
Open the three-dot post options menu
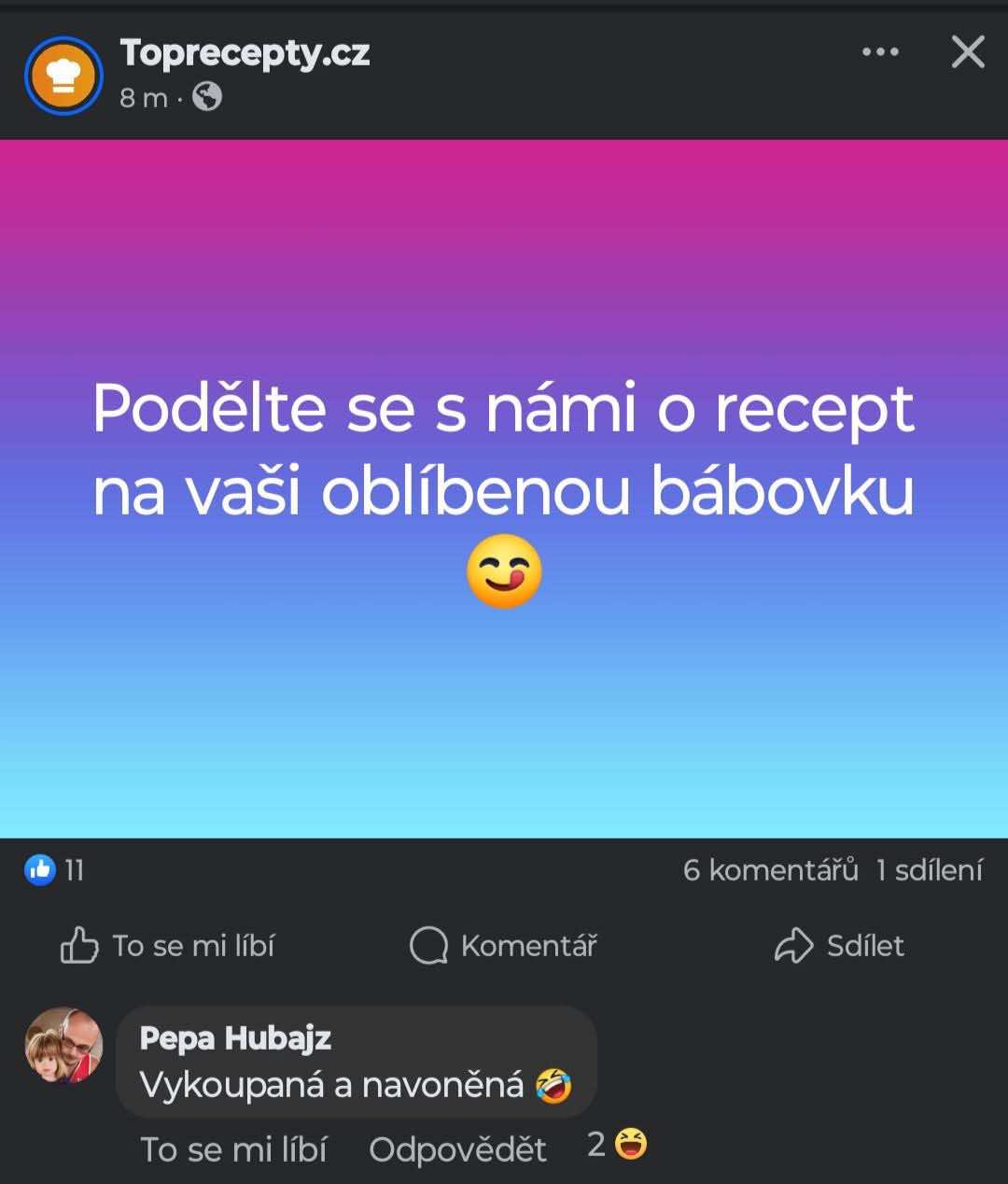[x=880, y=52]
